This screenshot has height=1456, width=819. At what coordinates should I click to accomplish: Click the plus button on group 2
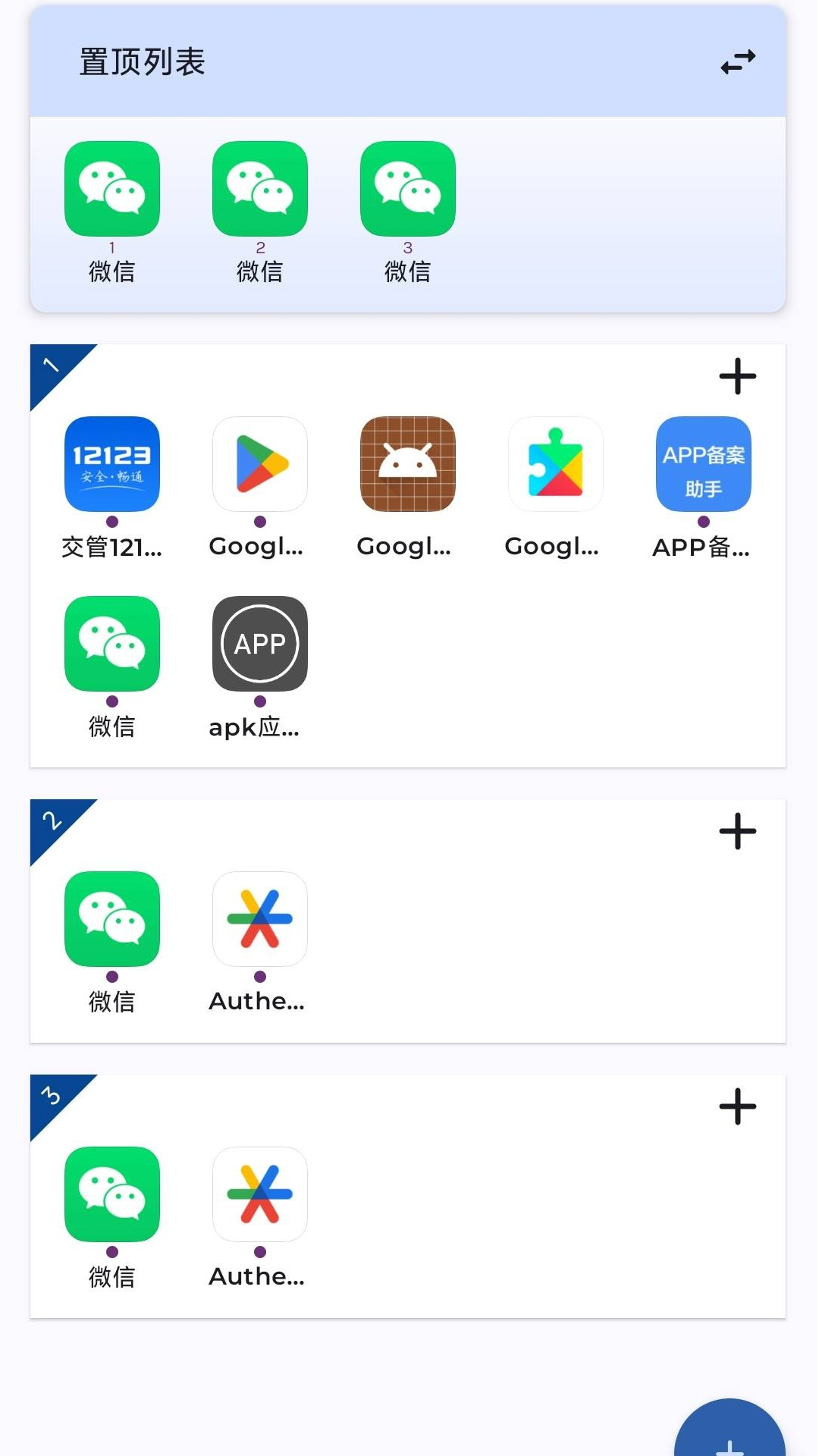(x=737, y=831)
